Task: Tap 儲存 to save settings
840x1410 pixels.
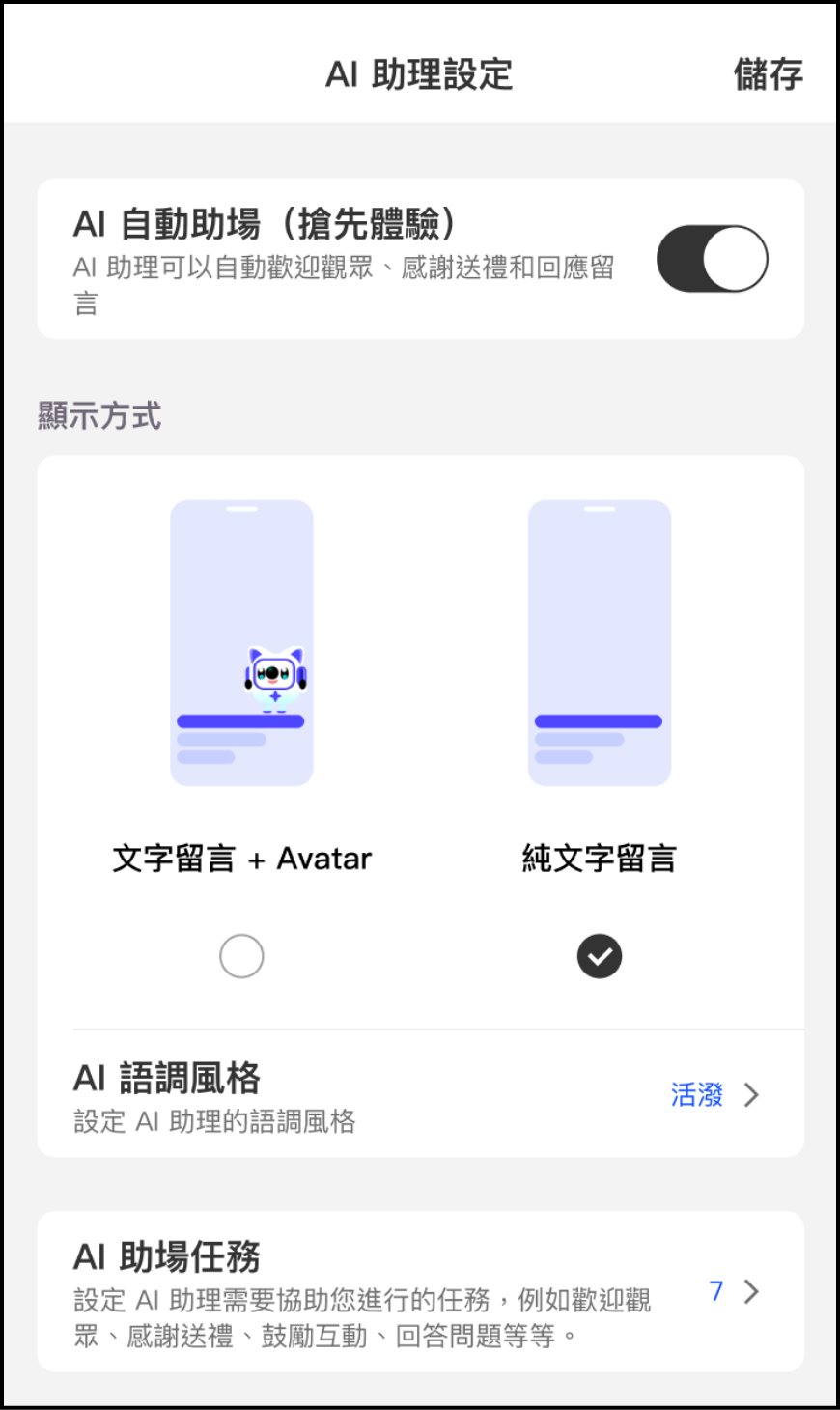Action: (x=768, y=74)
